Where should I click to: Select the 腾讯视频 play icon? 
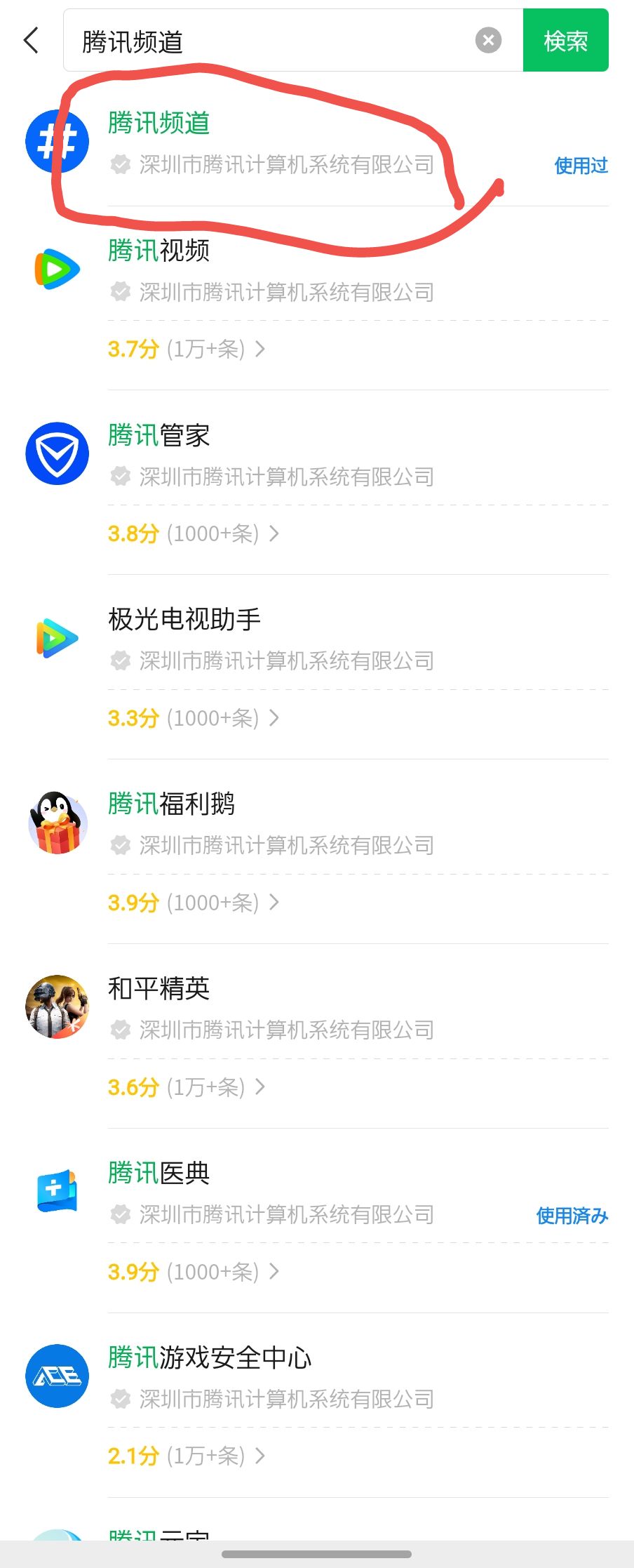click(x=56, y=269)
